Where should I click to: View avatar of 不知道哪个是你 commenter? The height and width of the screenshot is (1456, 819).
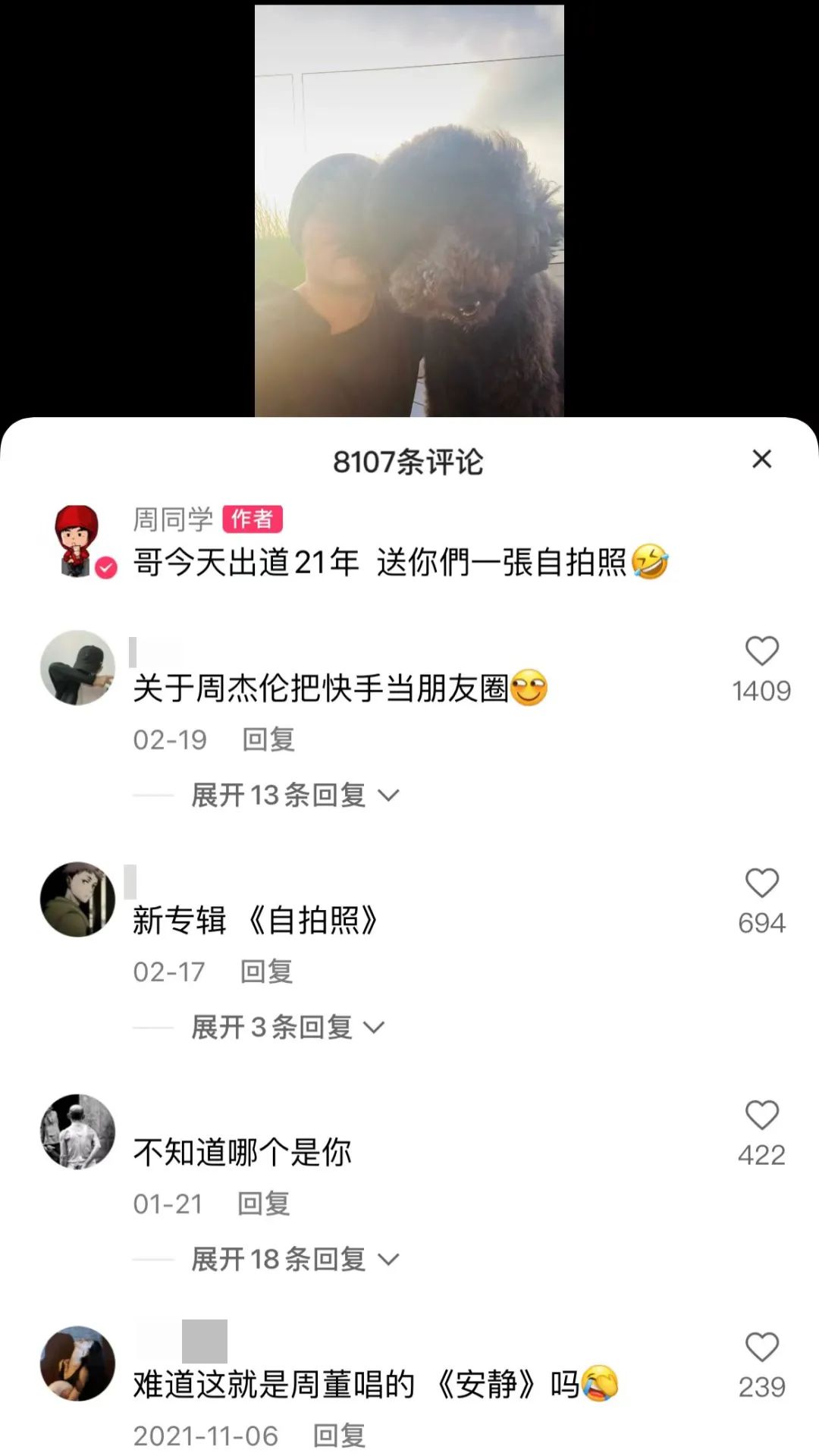coord(77,1131)
